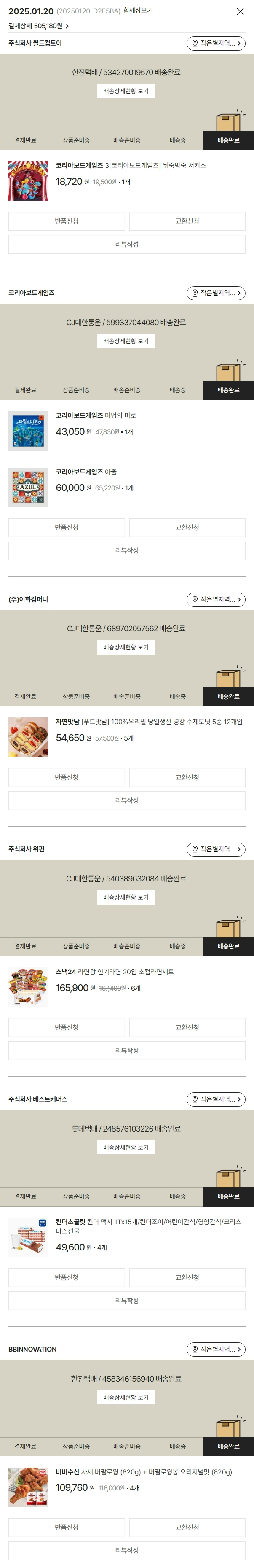Close the order detail page
The image size is (254, 1568).
pyautogui.click(x=240, y=11)
